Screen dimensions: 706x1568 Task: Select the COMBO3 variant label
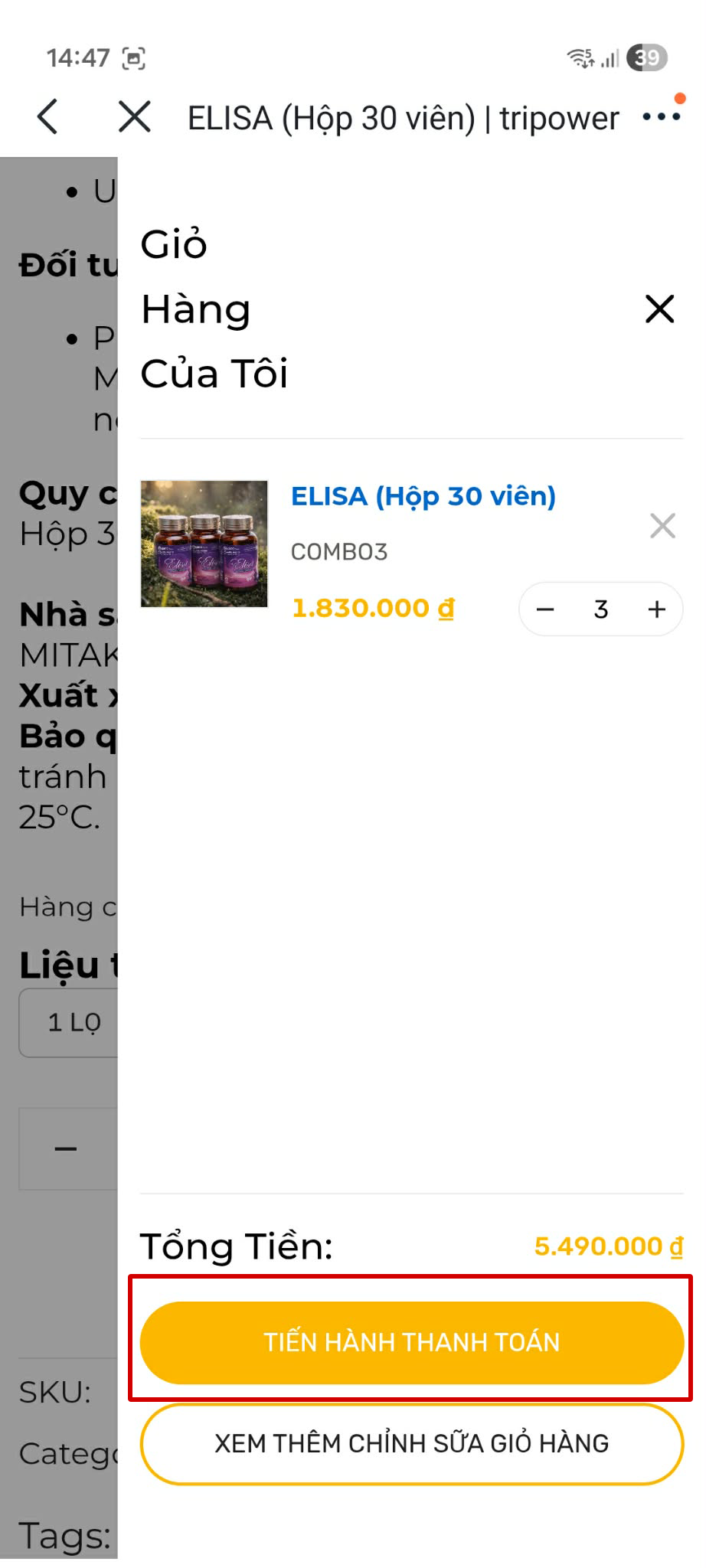coord(339,551)
